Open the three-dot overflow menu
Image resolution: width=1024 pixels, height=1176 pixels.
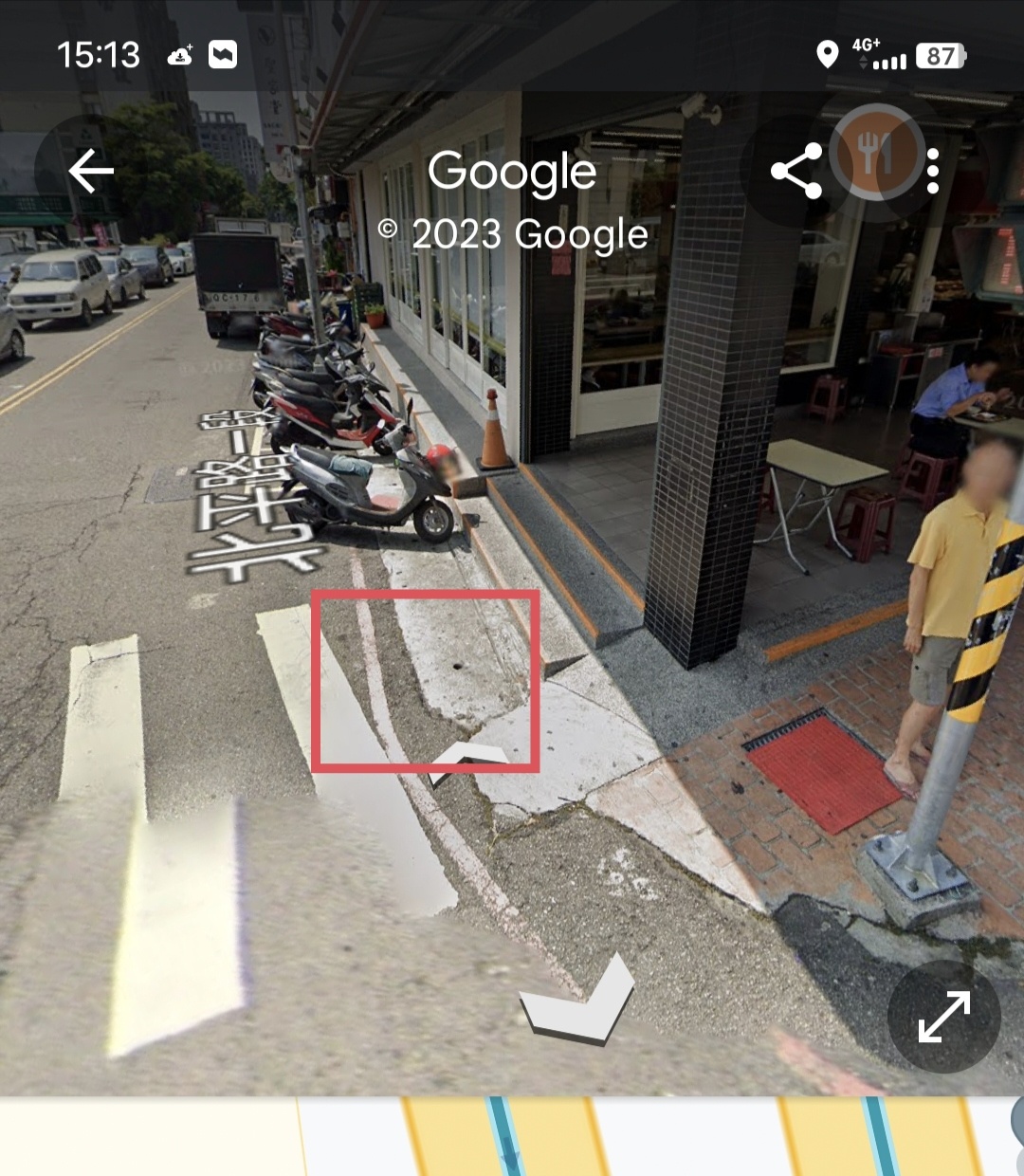pos(933,172)
